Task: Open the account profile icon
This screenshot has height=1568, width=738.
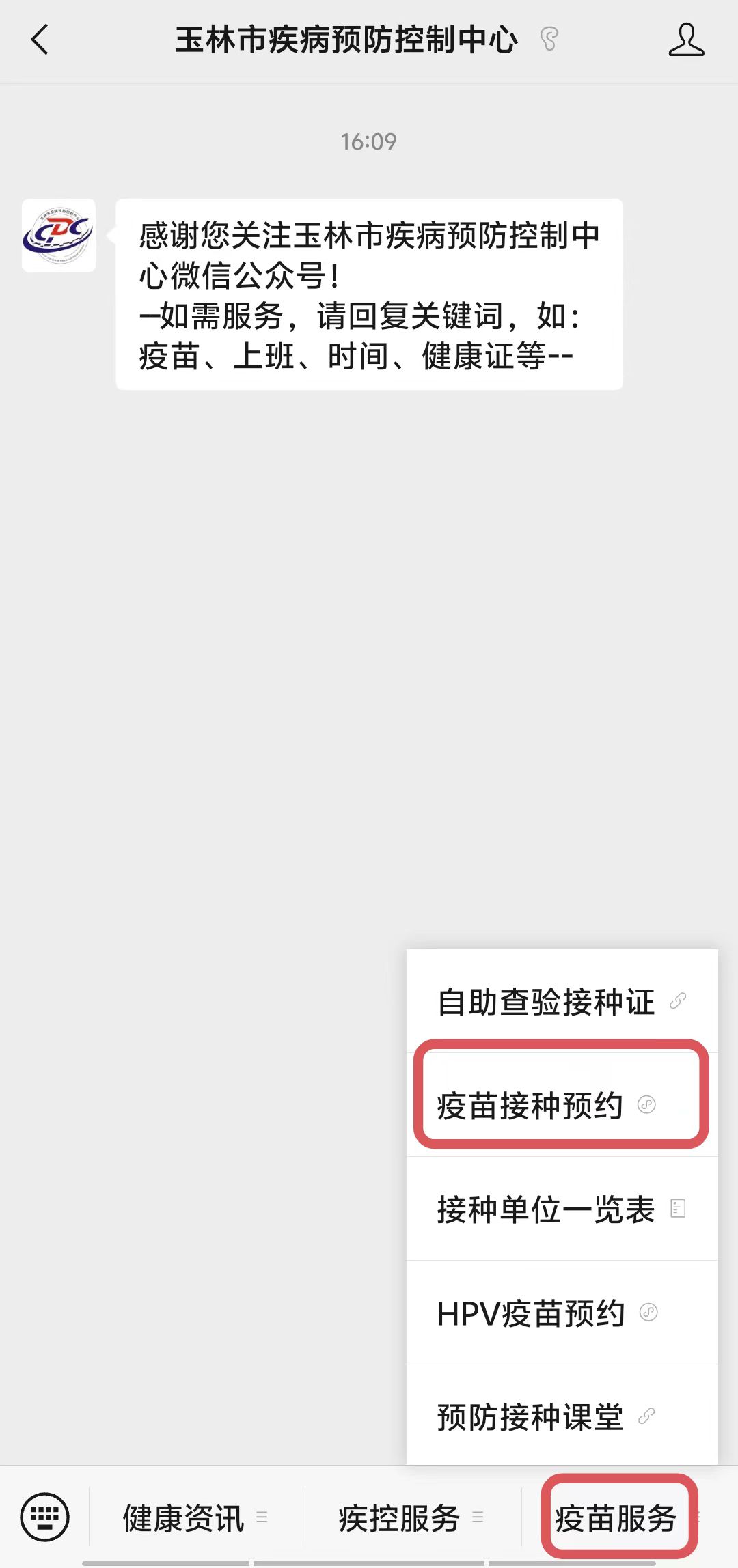Action: (x=685, y=40)
